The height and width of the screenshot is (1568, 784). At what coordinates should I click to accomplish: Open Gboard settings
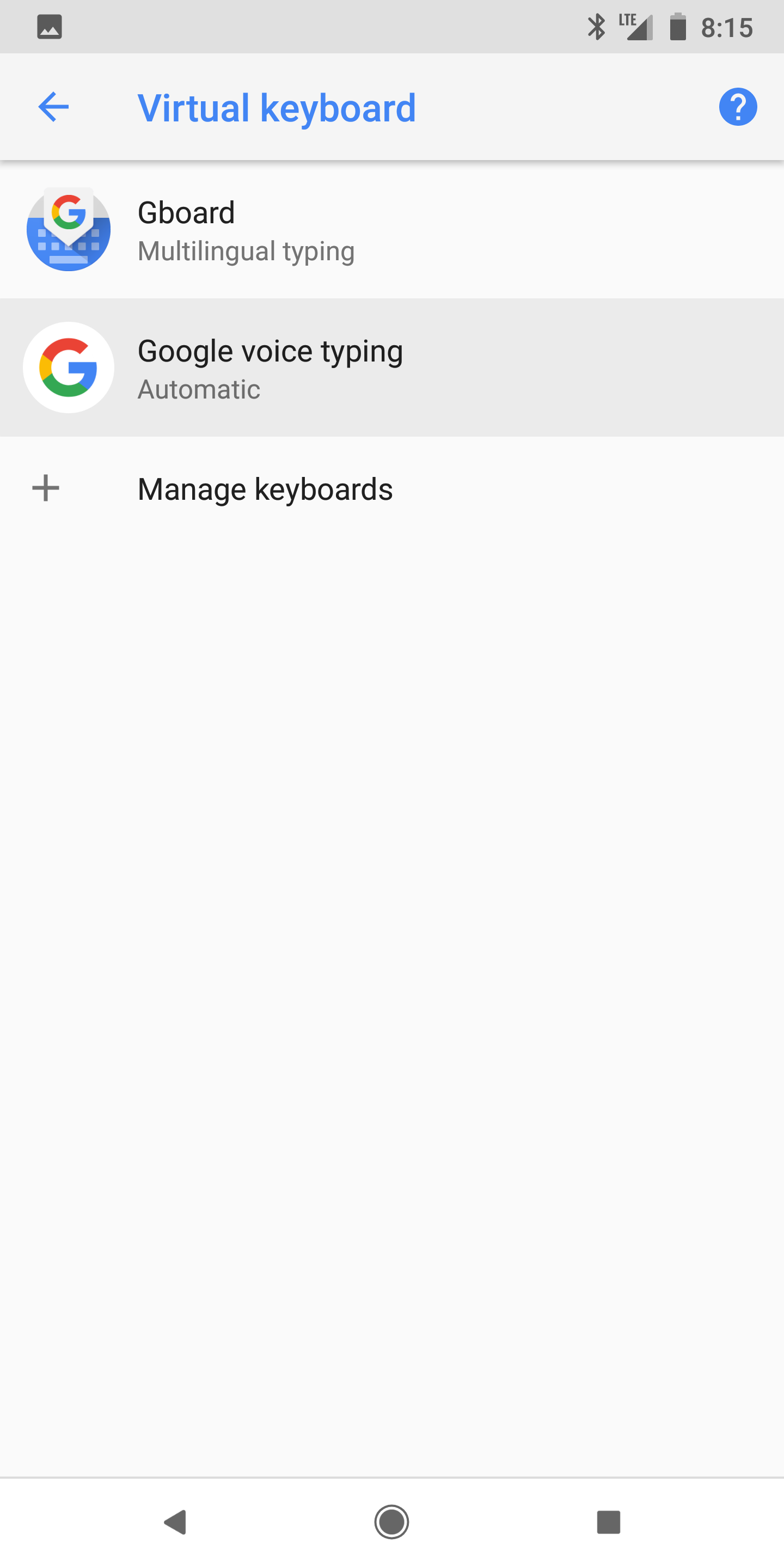(392, 229)
